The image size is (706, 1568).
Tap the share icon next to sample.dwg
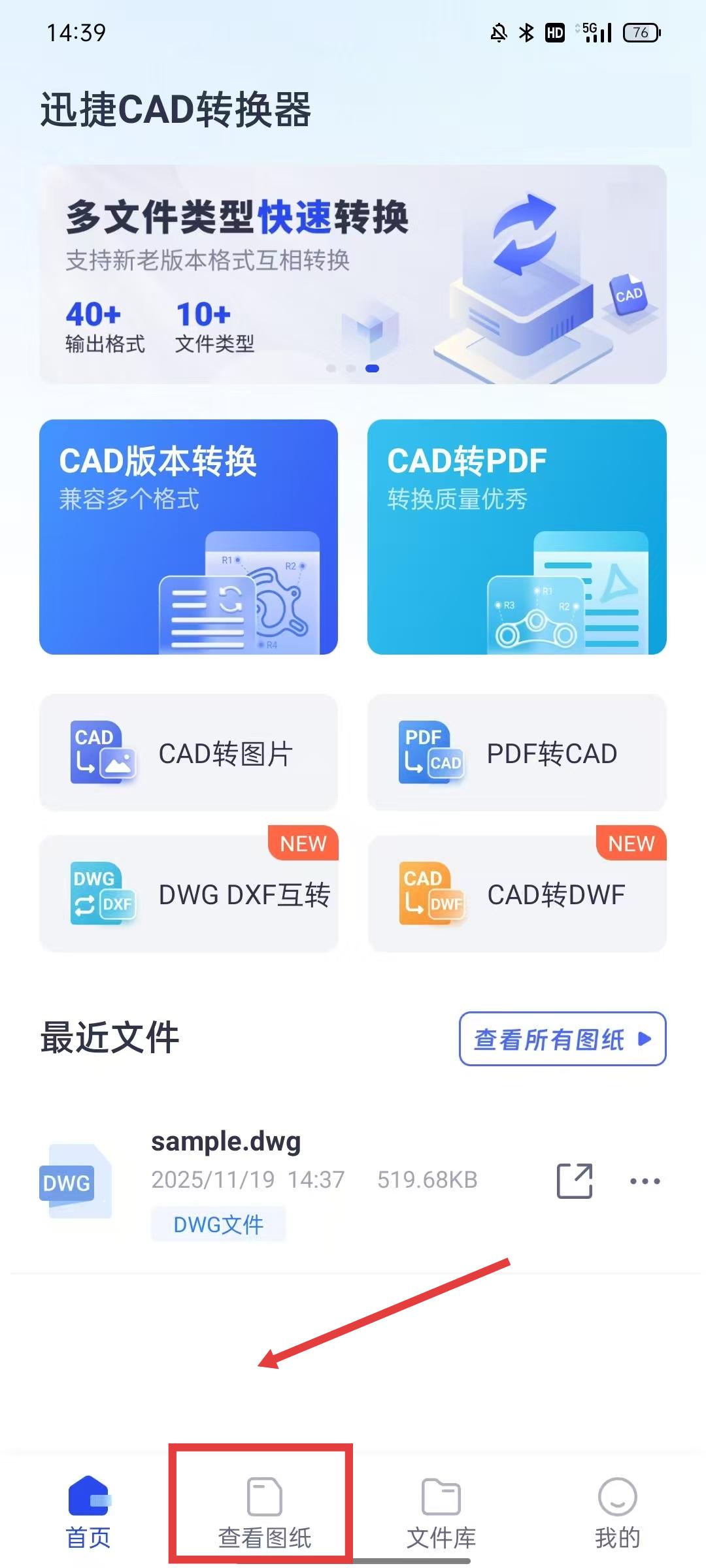click(x=573, y=1181)
